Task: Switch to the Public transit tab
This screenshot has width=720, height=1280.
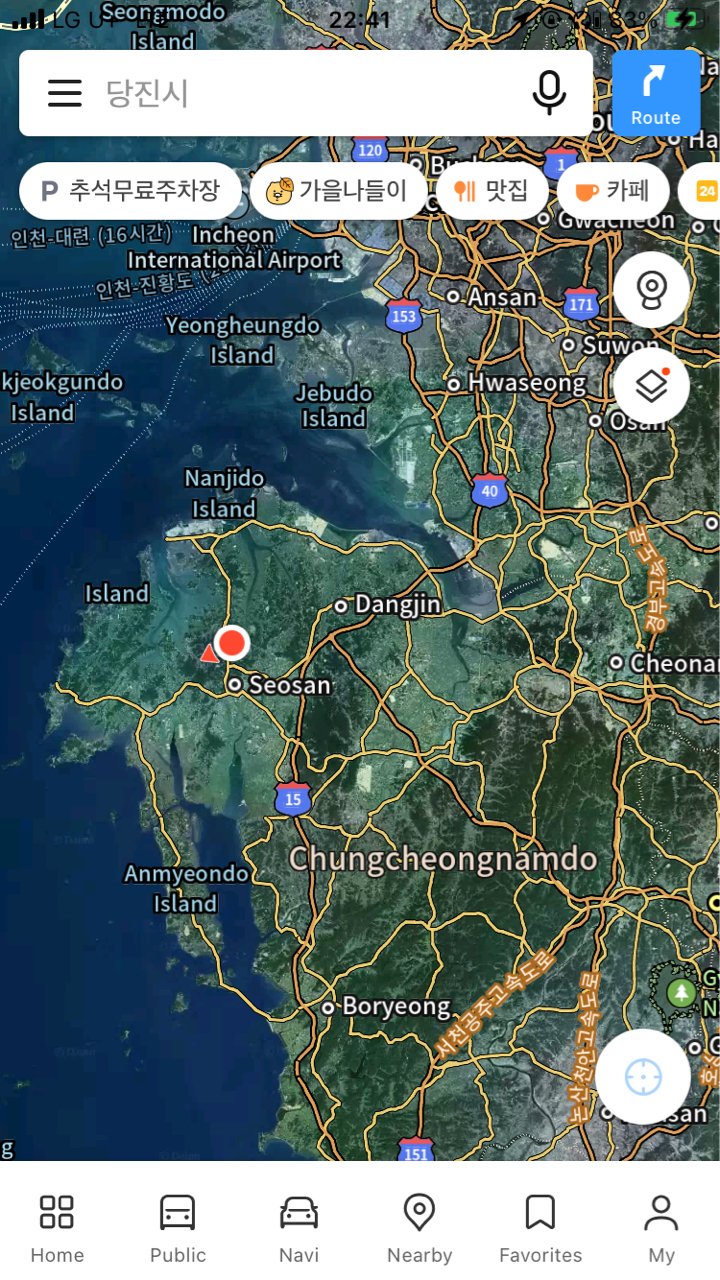Action: click(x=178, y=1227)
